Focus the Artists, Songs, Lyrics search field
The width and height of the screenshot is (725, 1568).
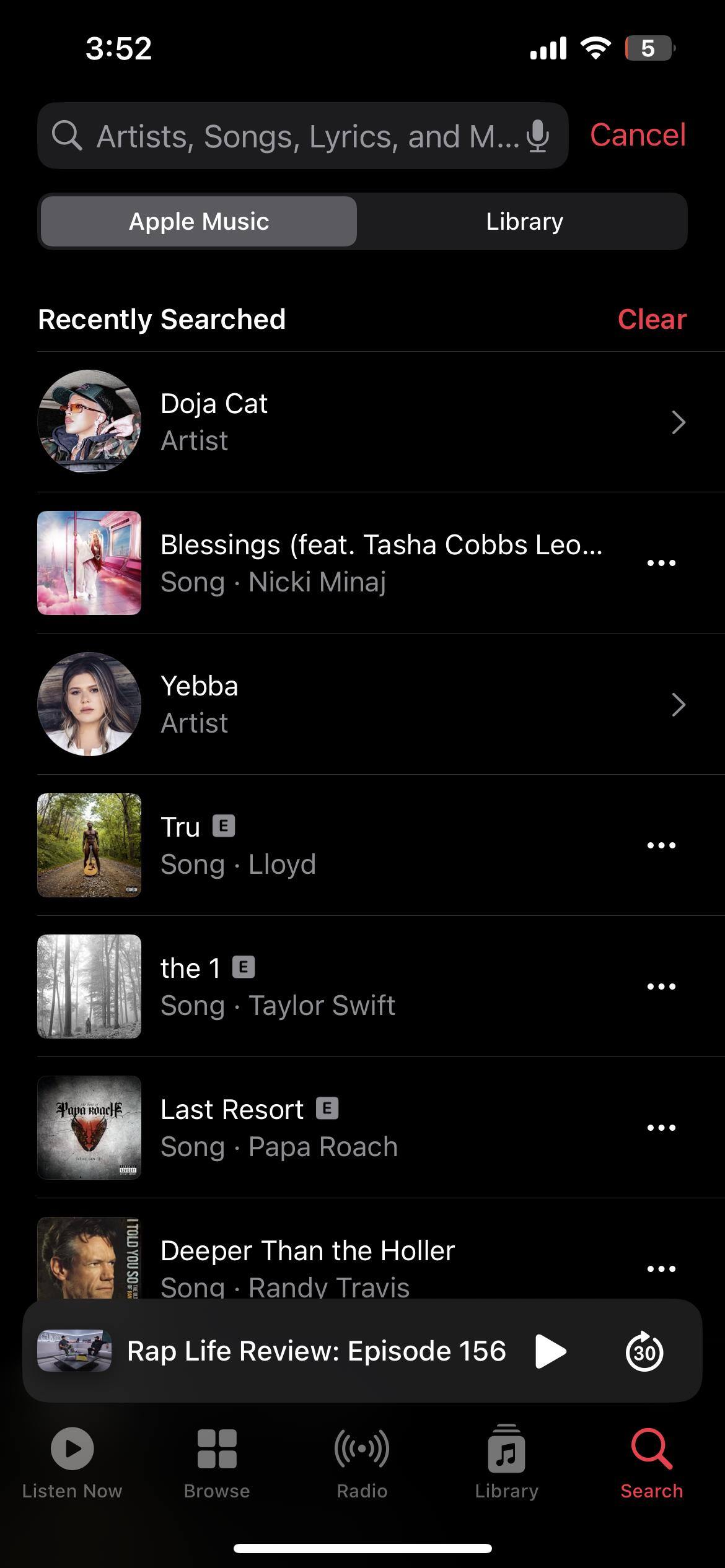click(297, 136)
